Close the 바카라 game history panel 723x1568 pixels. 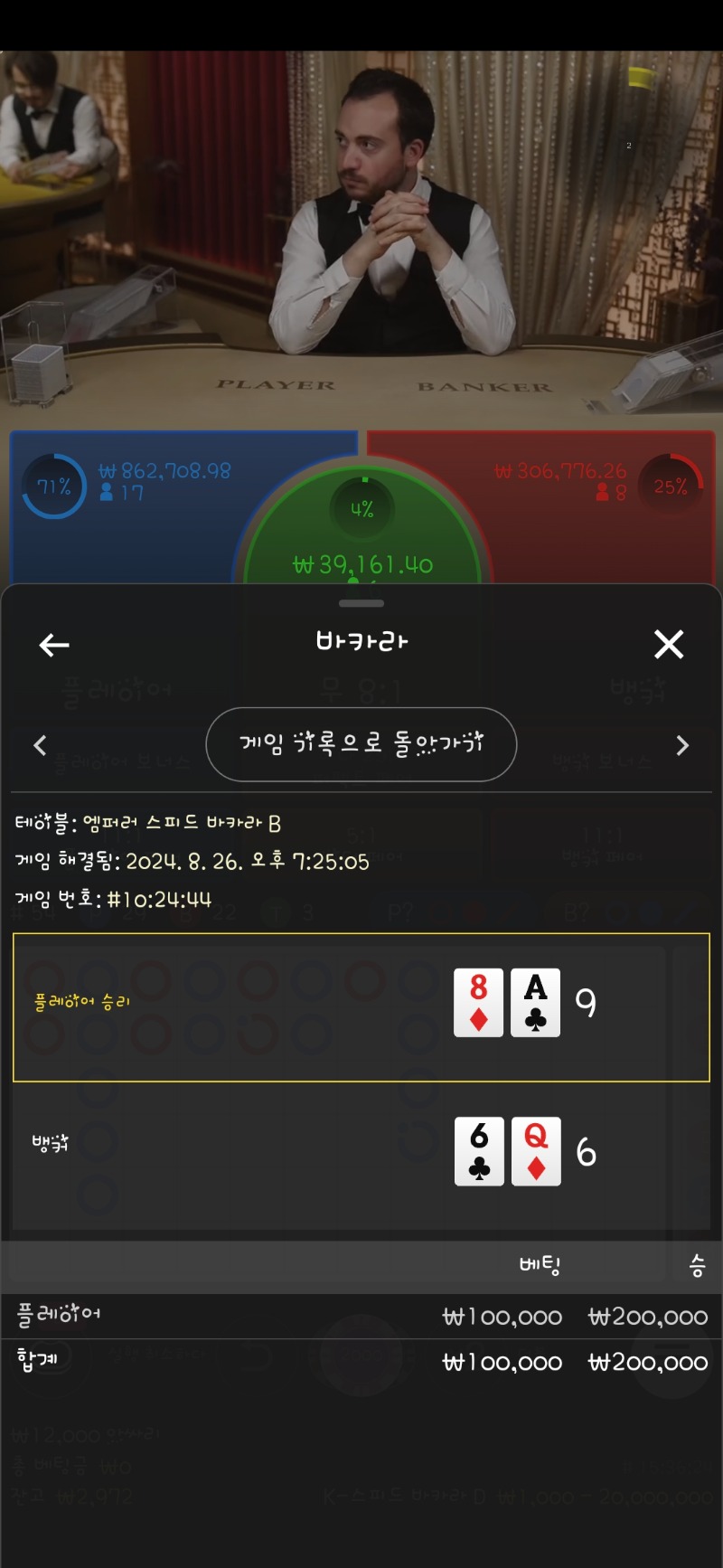pyautogui.click(x=669, y=644)
